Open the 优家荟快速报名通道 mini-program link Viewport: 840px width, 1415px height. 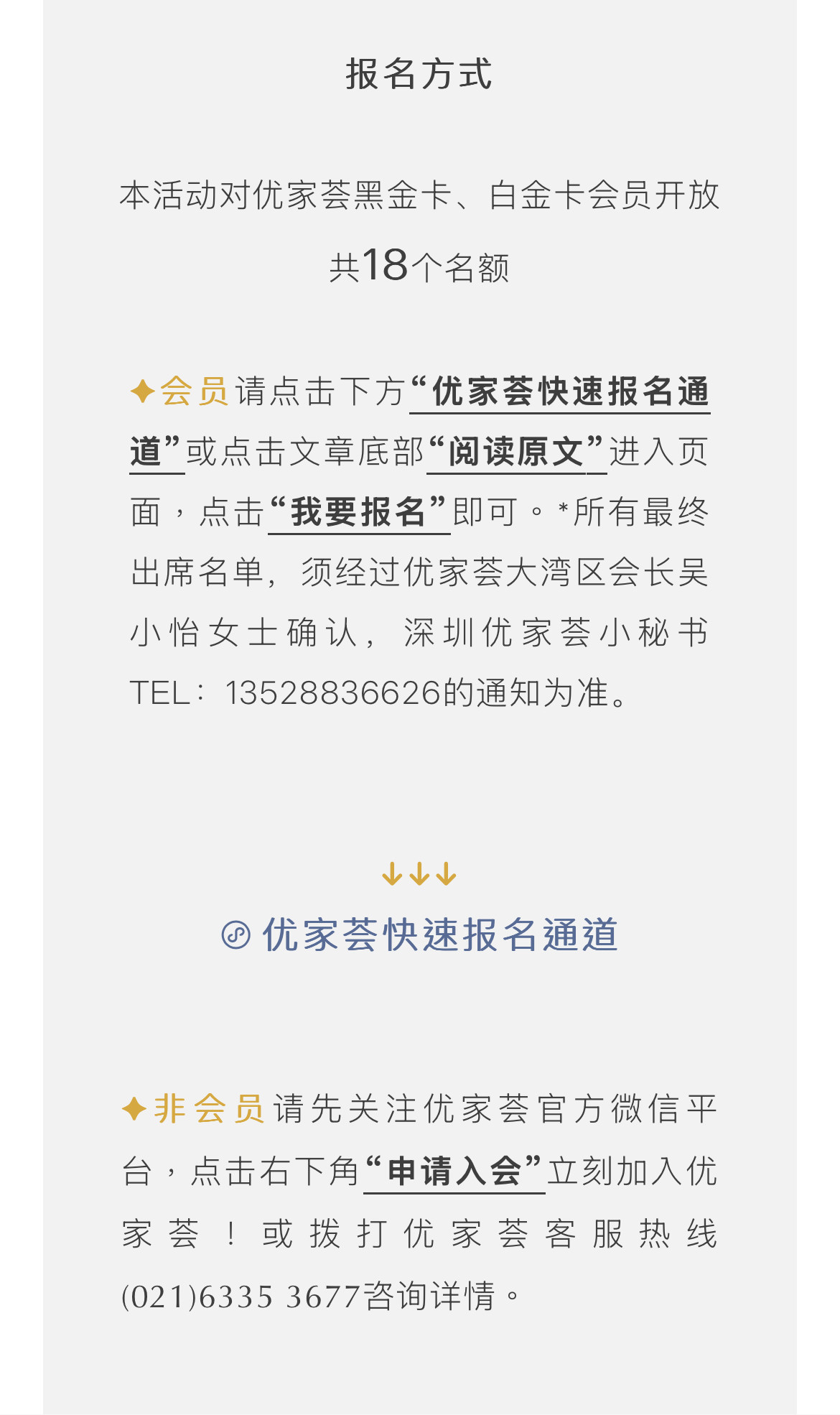pos(420,934)
